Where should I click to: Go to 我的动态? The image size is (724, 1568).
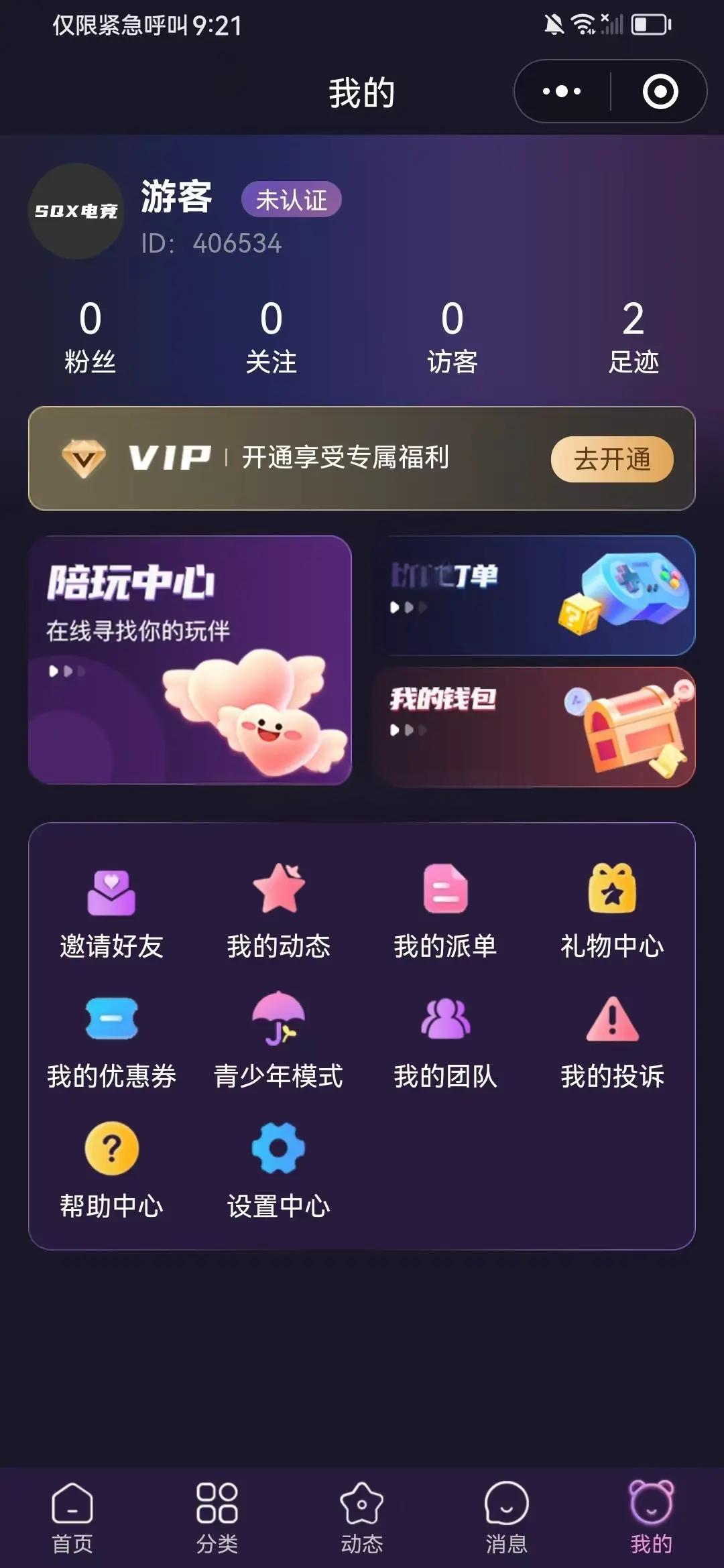coord(278,911)
